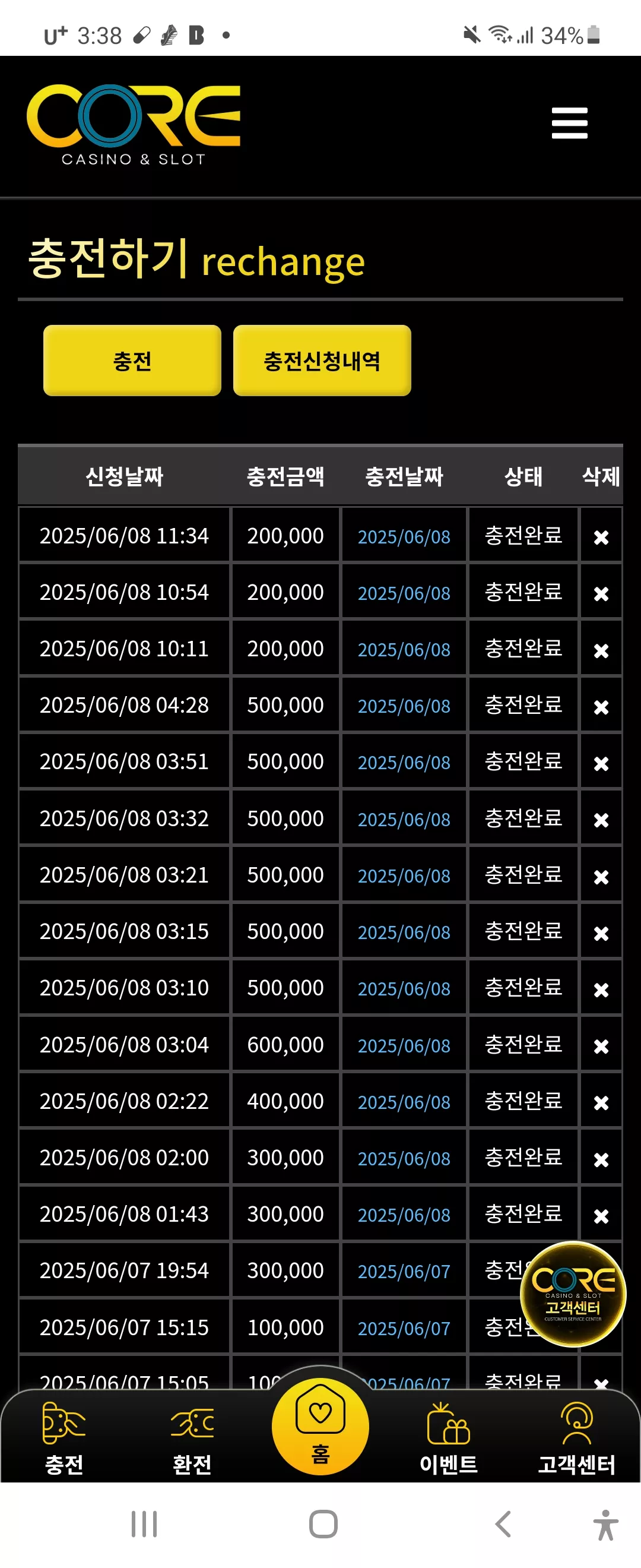This screenshot has height=1568, width=641.
Task: Remove the 2025/06/08 04:28 entry
Action: [x=601, y=707]
